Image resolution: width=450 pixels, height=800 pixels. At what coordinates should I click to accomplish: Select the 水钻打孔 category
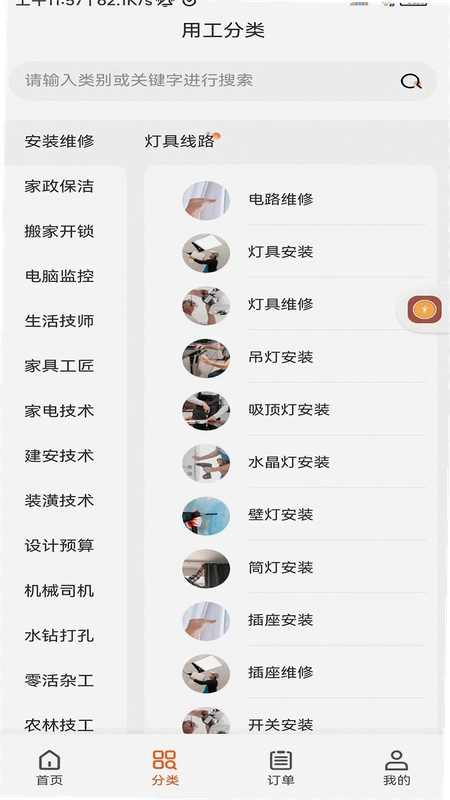tap(59, 635)
